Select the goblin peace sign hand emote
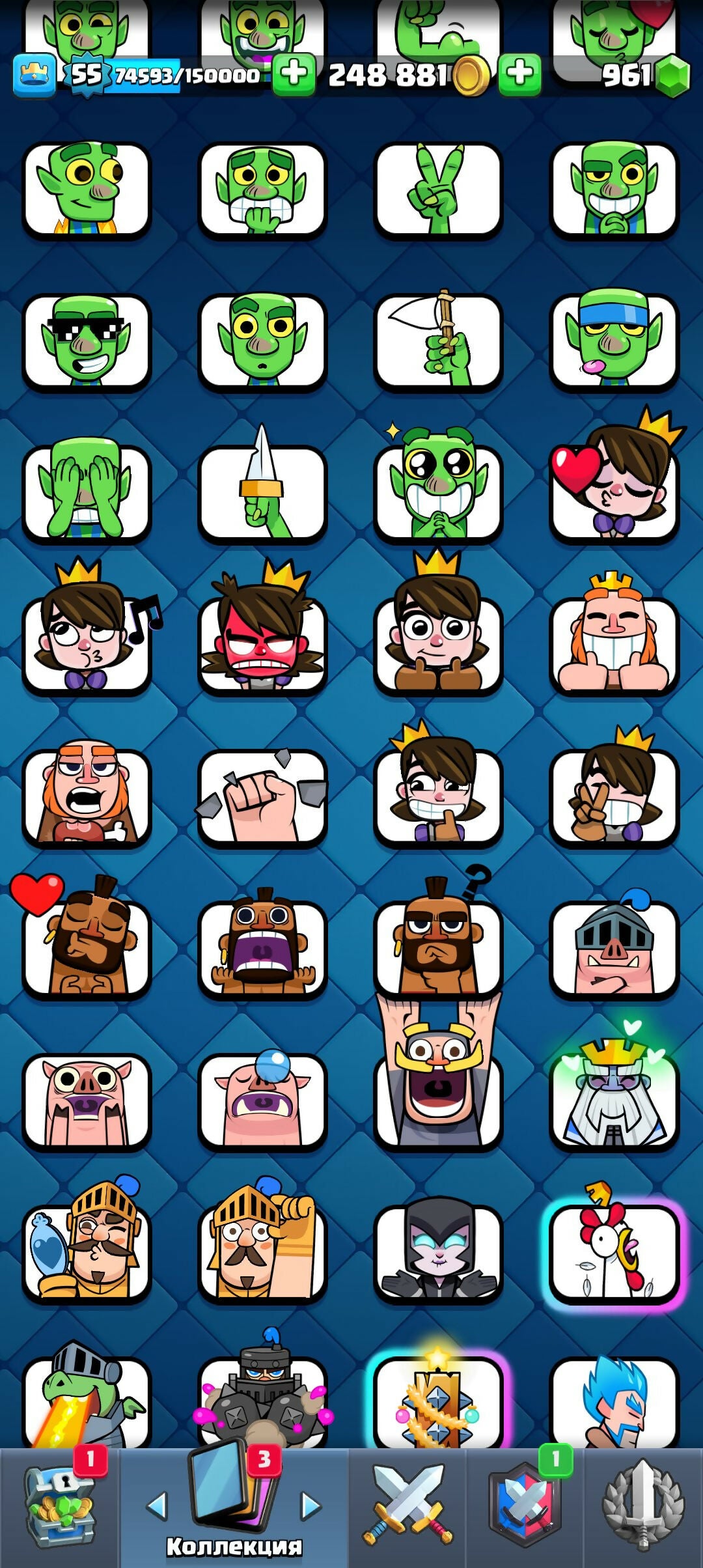 point(438,189)
